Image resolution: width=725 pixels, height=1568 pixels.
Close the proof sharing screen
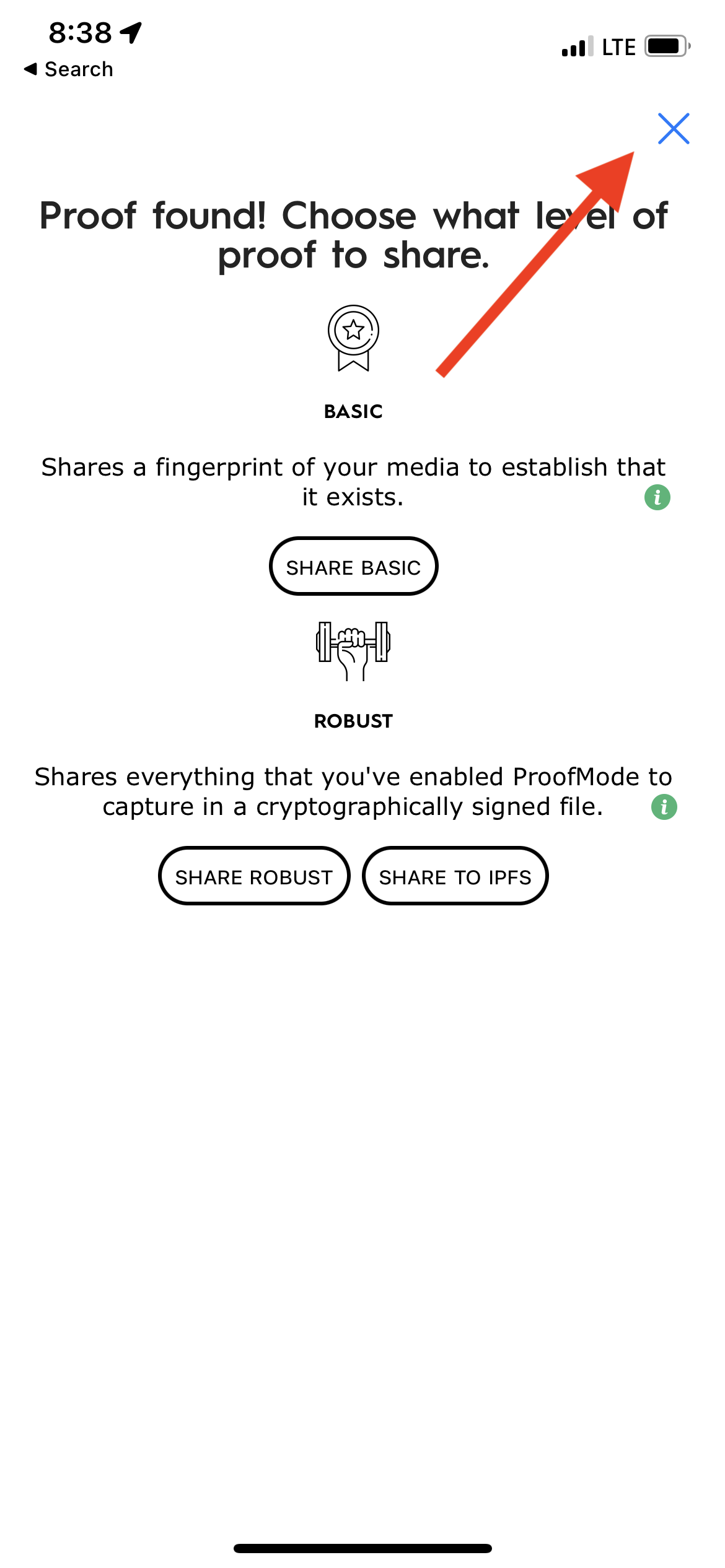(674, 129)
